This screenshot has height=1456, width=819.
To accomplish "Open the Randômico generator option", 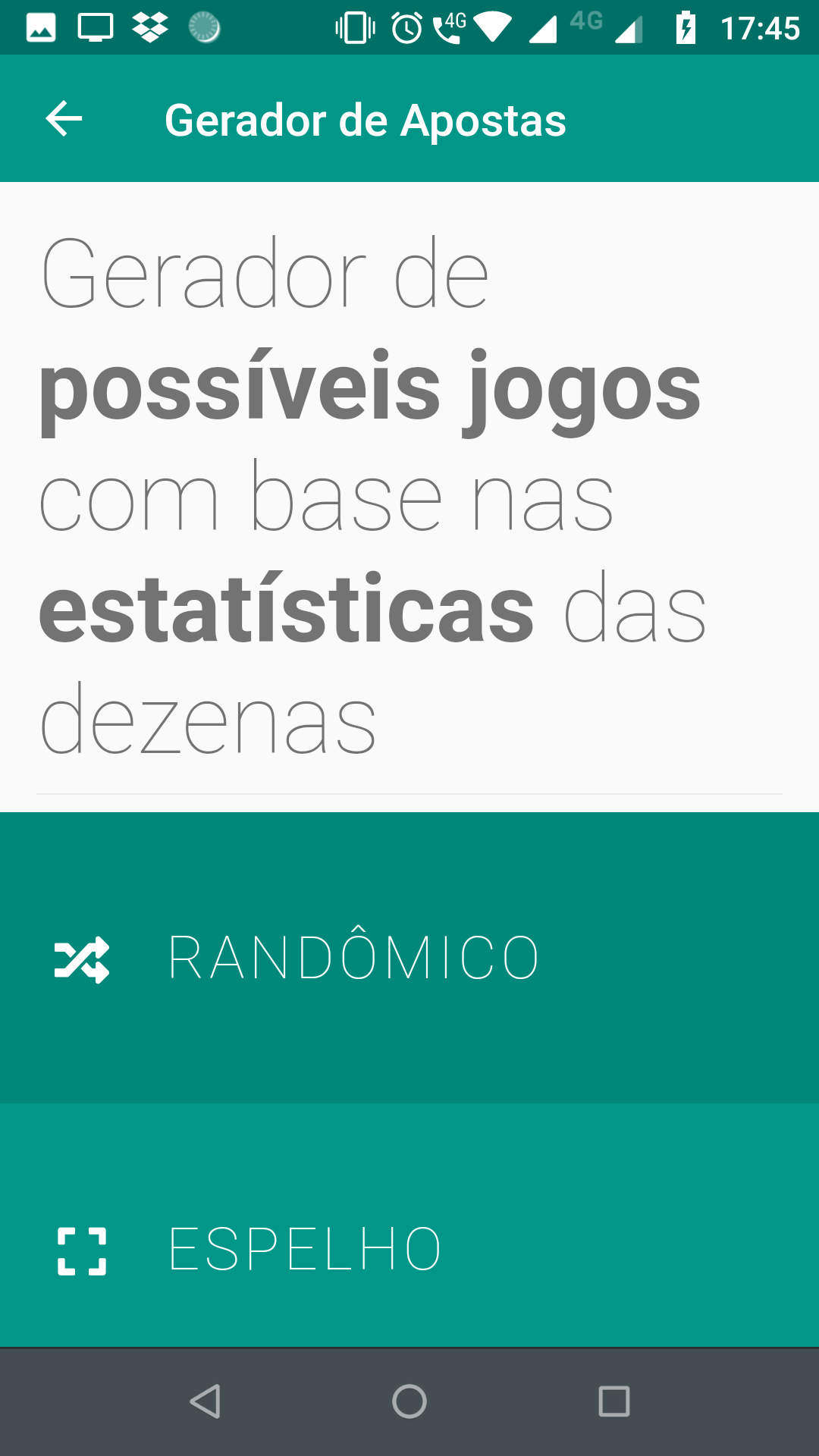I will coord(409,958).
